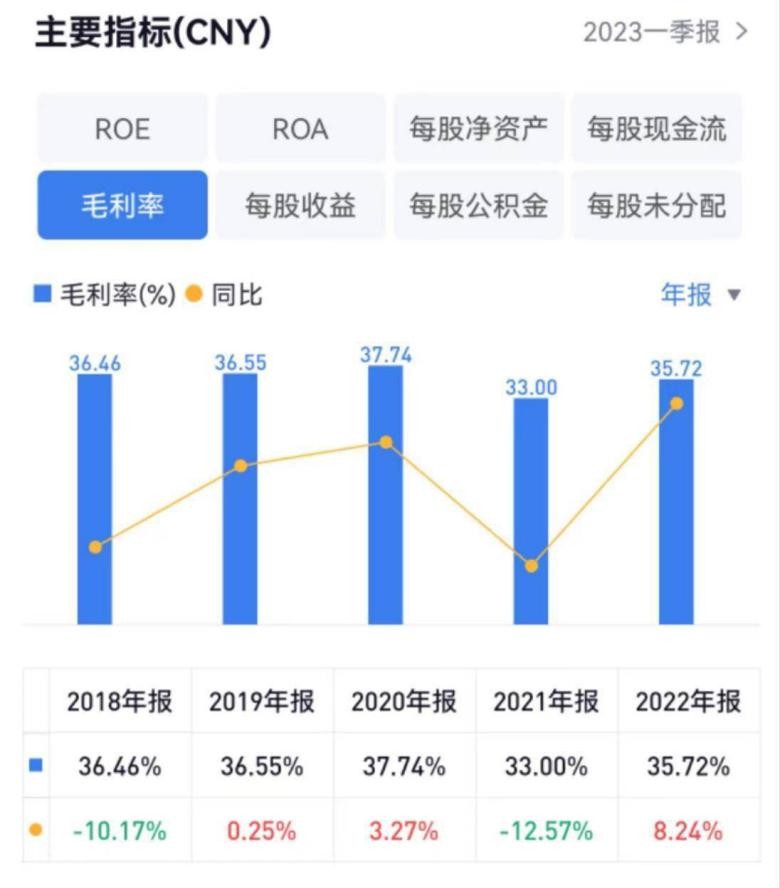Click the orange dot icon in the table row

pos(33,830)
